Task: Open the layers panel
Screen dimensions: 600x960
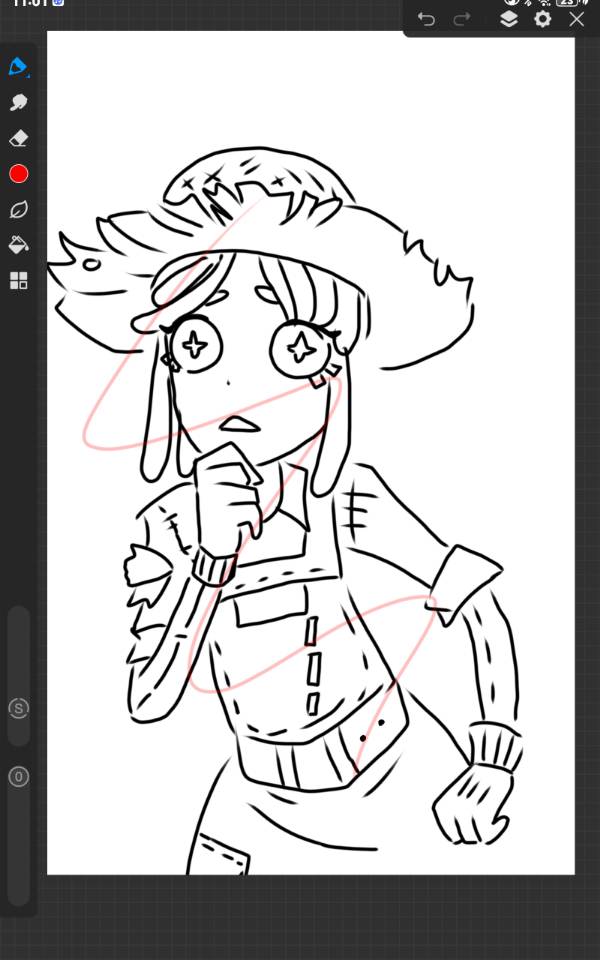Action: point(509,19)
